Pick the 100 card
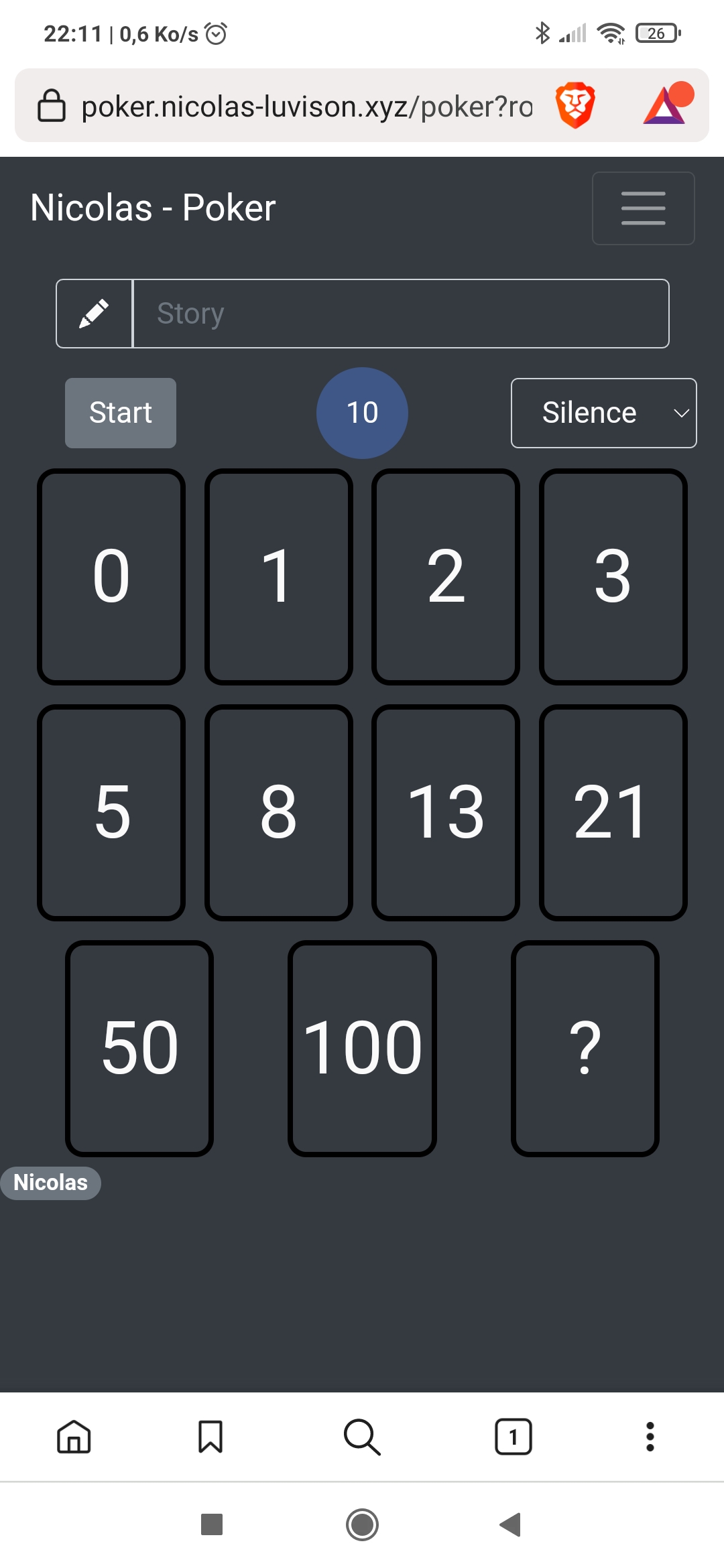The height and width of the screenshot is (1568, 724). 362,1048
